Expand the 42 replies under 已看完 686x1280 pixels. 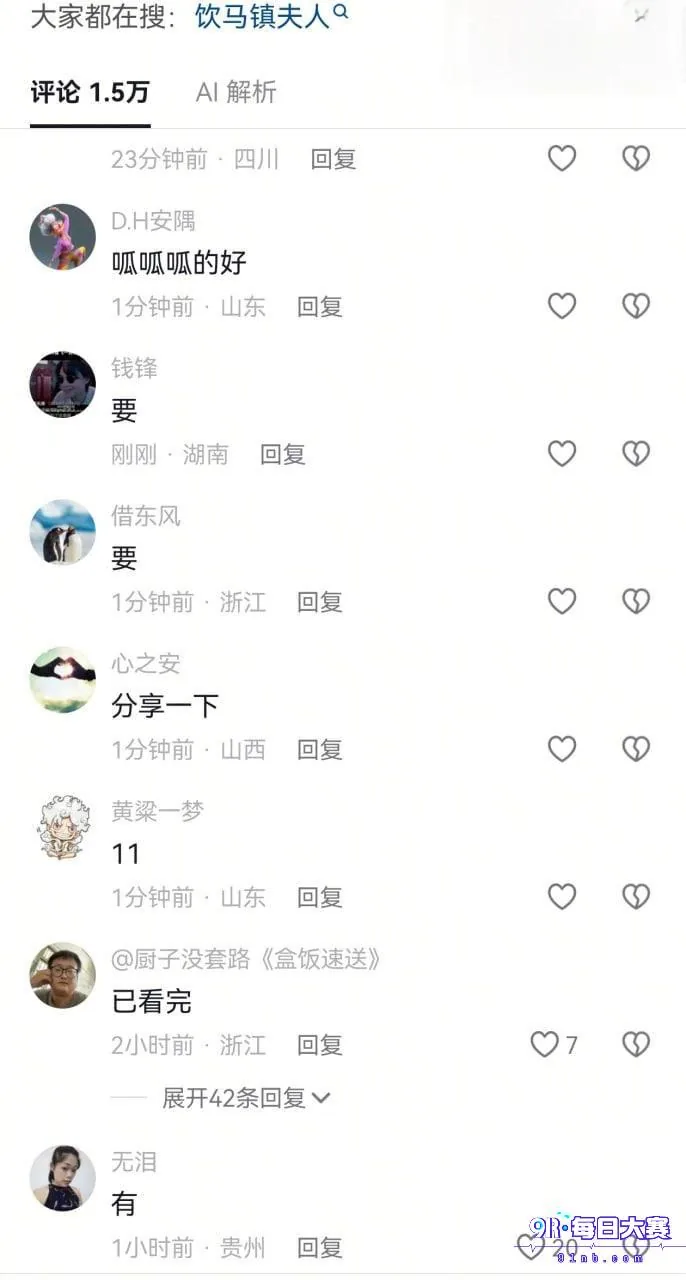[x=246, y=1098]
